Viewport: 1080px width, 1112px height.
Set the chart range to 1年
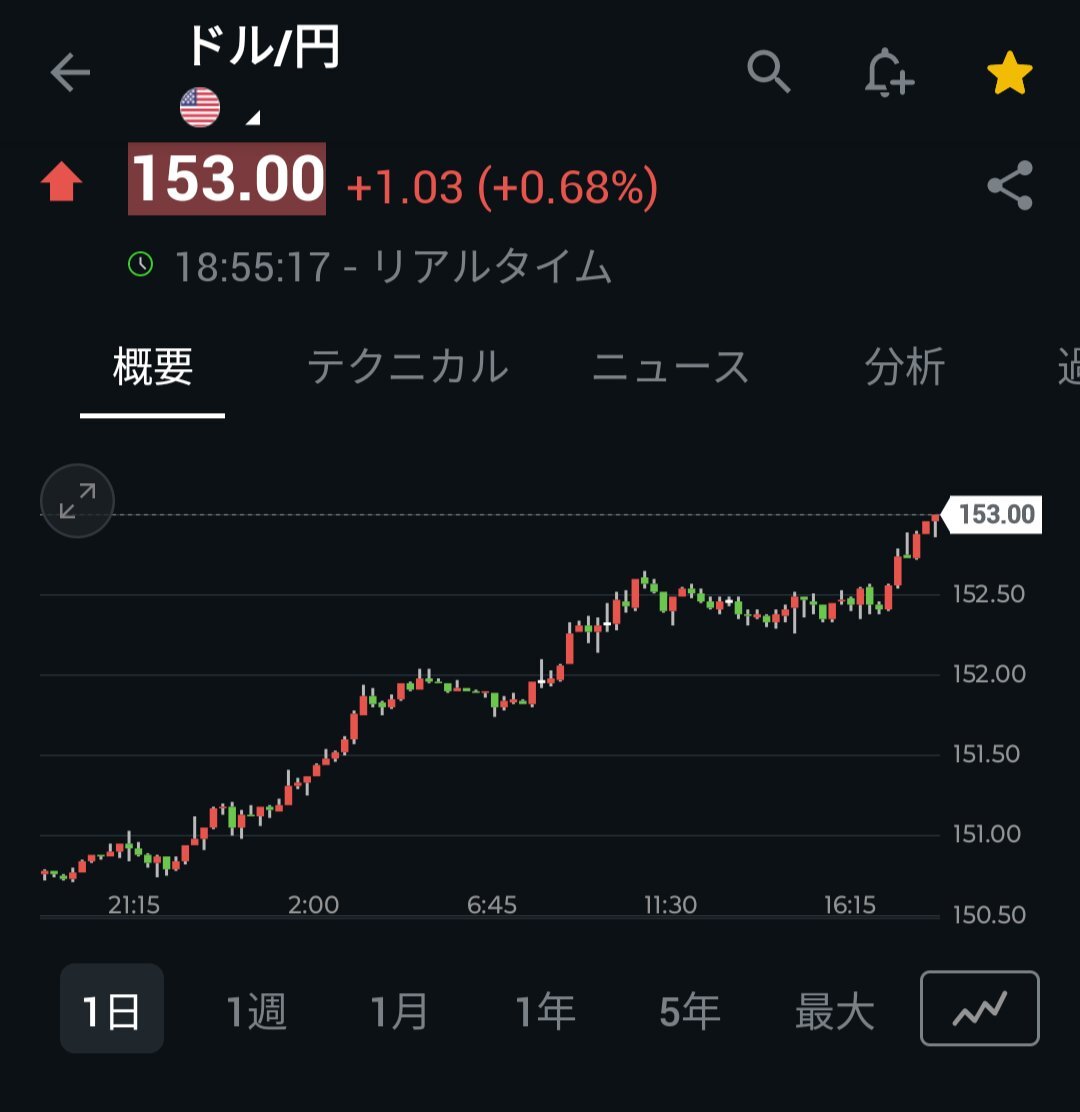click(x=546, y=1013)
